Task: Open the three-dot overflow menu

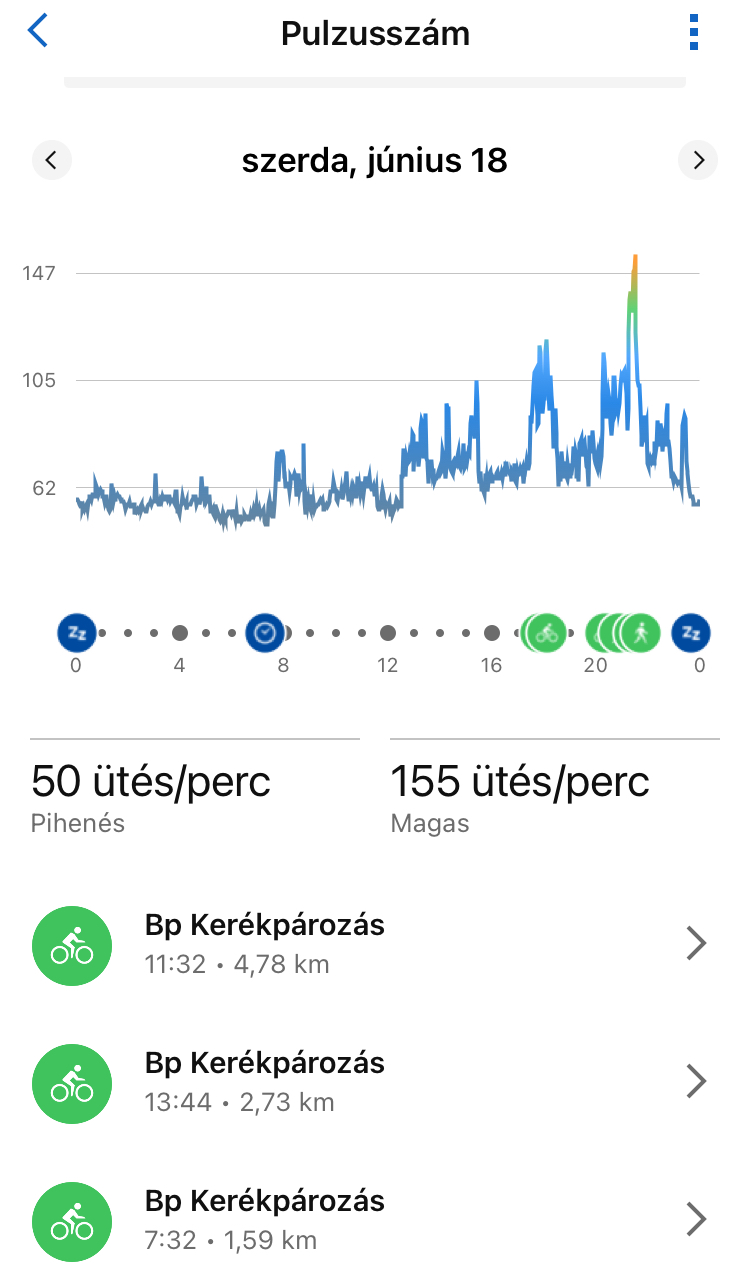Action: (x=695, y=33)
